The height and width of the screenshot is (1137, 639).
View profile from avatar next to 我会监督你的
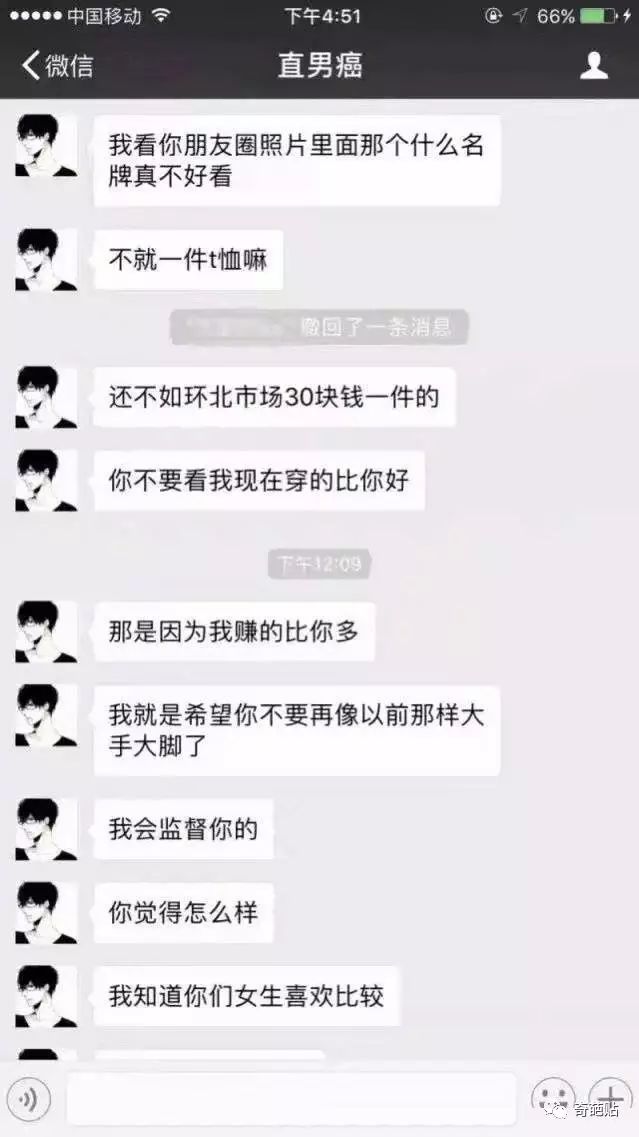[46, 829]
